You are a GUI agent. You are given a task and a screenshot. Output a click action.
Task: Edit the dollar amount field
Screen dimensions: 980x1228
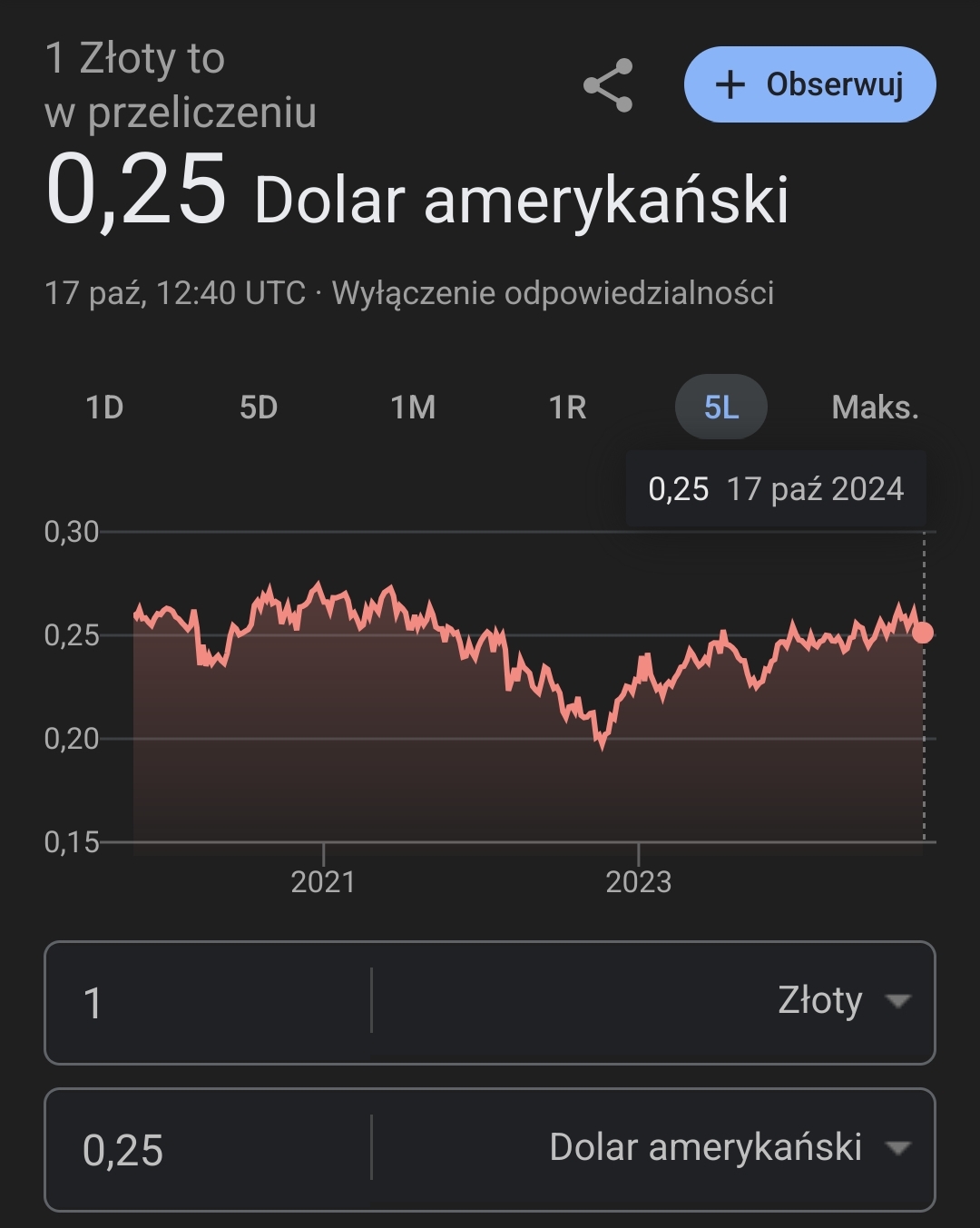tap(209, 1150)
